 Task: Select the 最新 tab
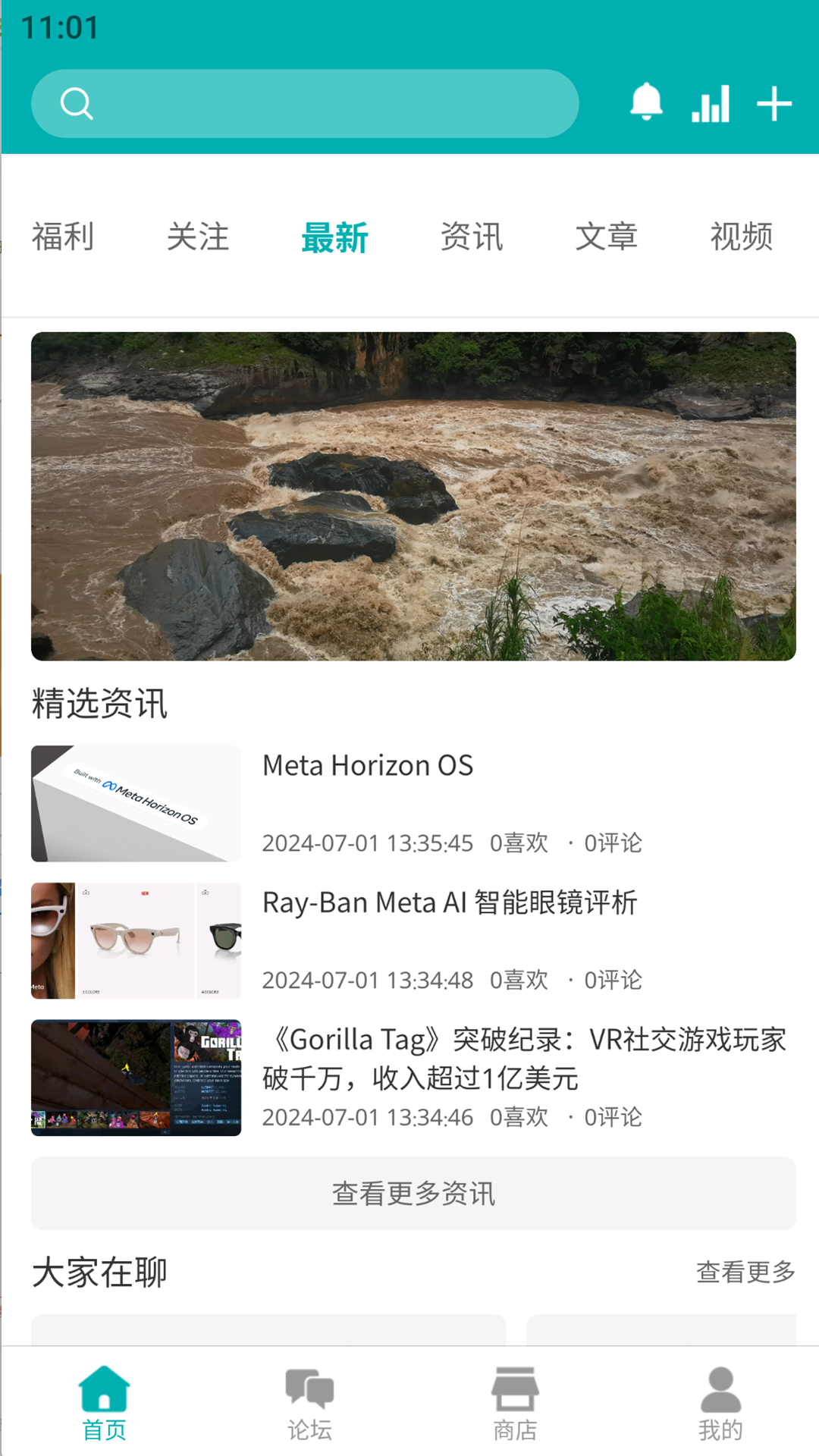(334, 237)
